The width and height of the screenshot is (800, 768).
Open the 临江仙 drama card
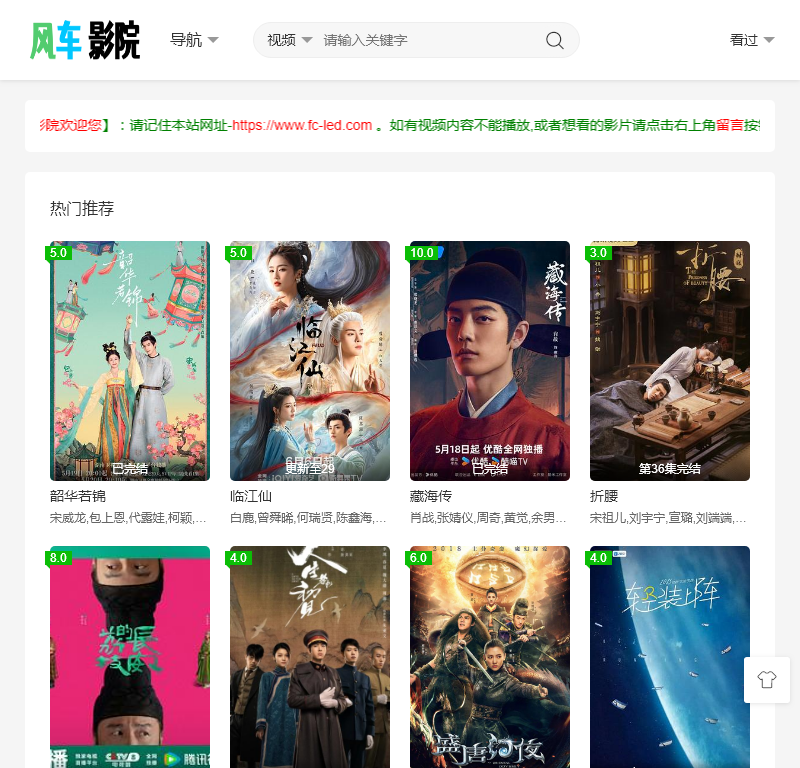click(310, 361)
